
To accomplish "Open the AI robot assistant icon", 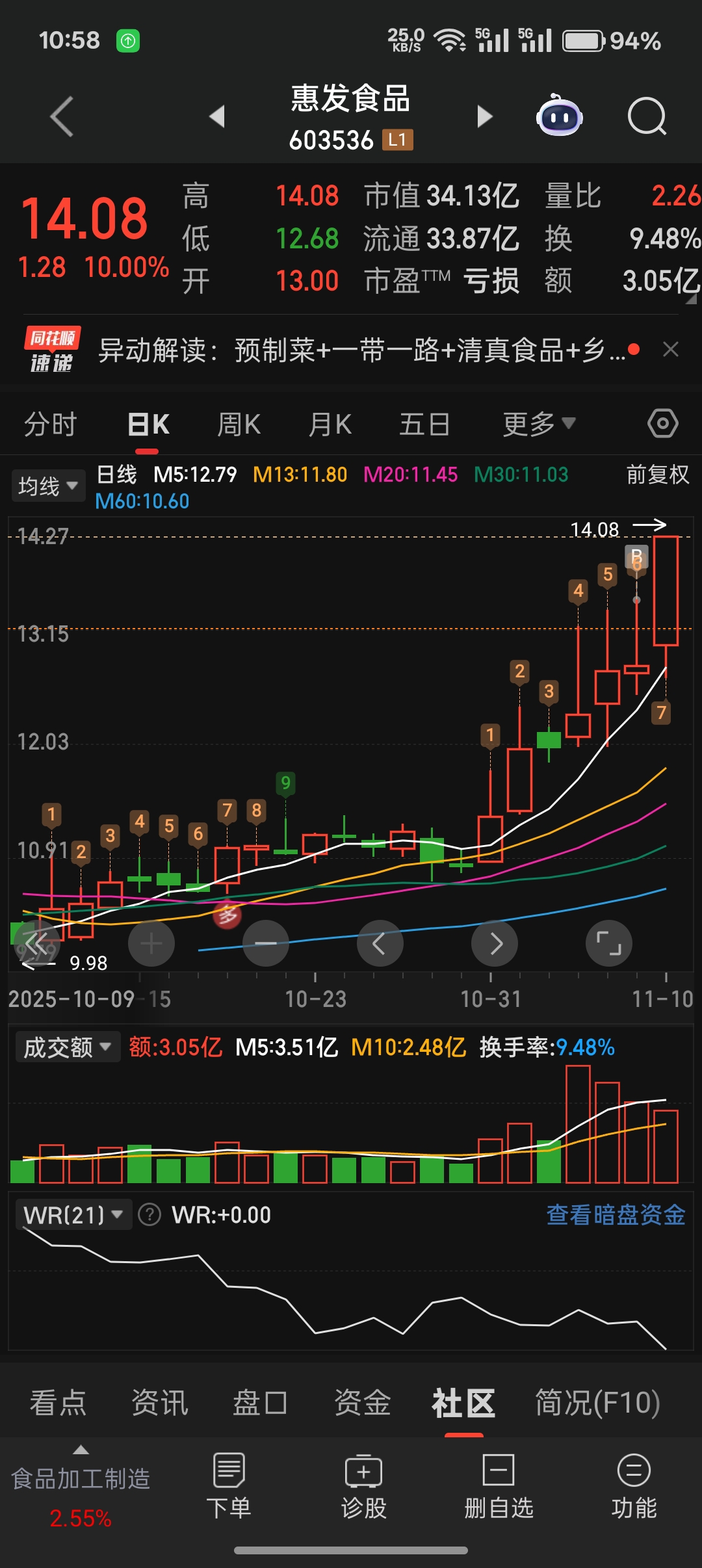I will [x=559, y=117].
